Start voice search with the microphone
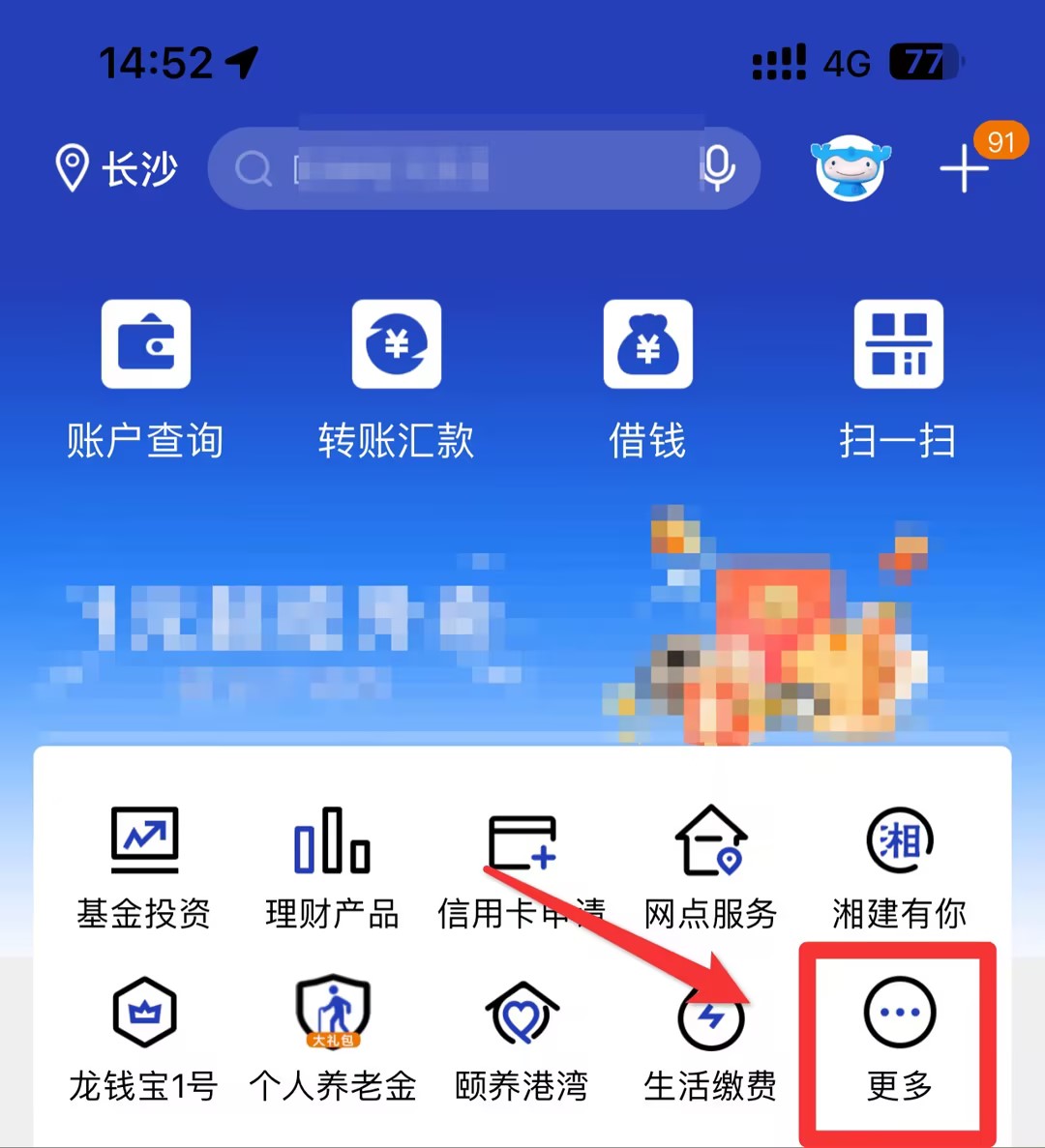Viewport: 1045px width, 1148px height. point(717,168)
